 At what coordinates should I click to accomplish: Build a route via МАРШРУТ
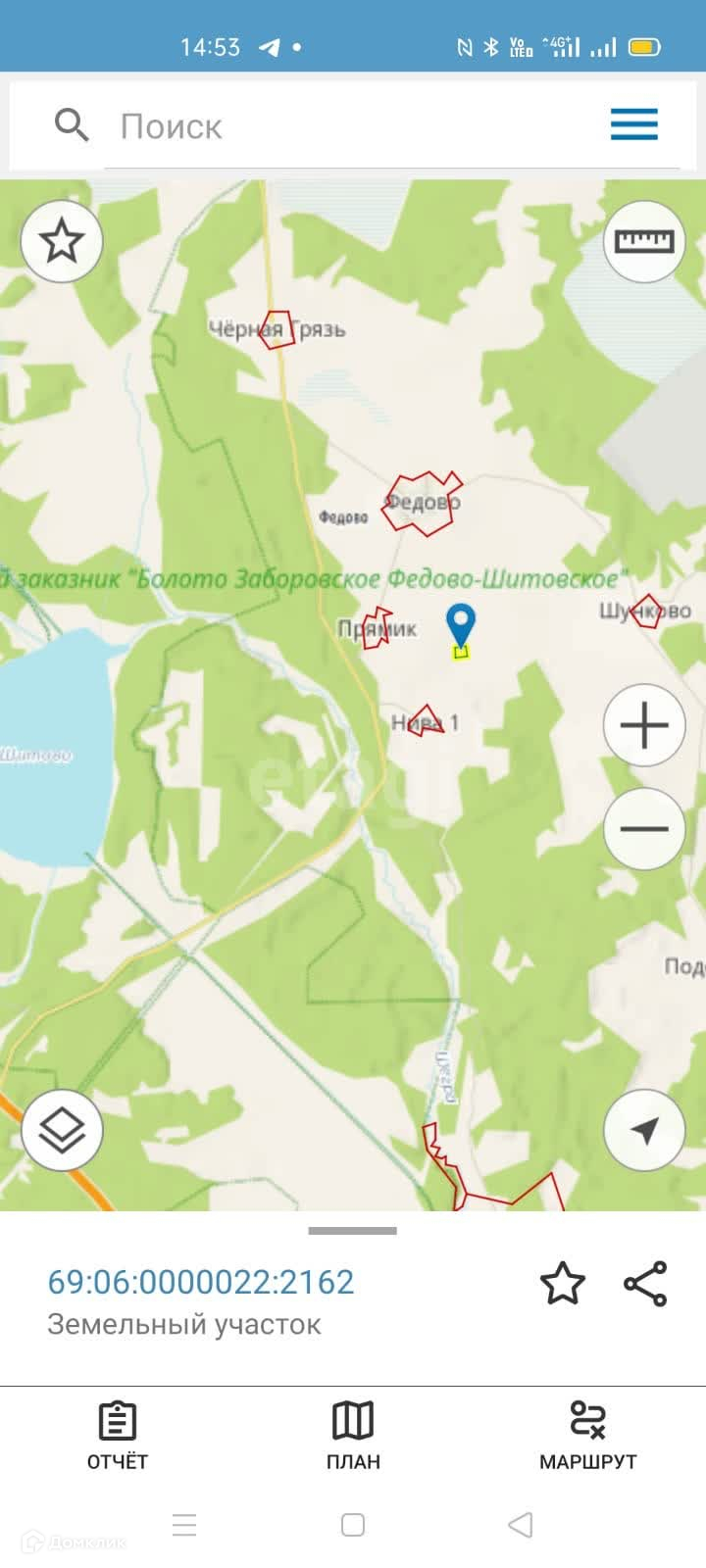[x=587, y=1435]
